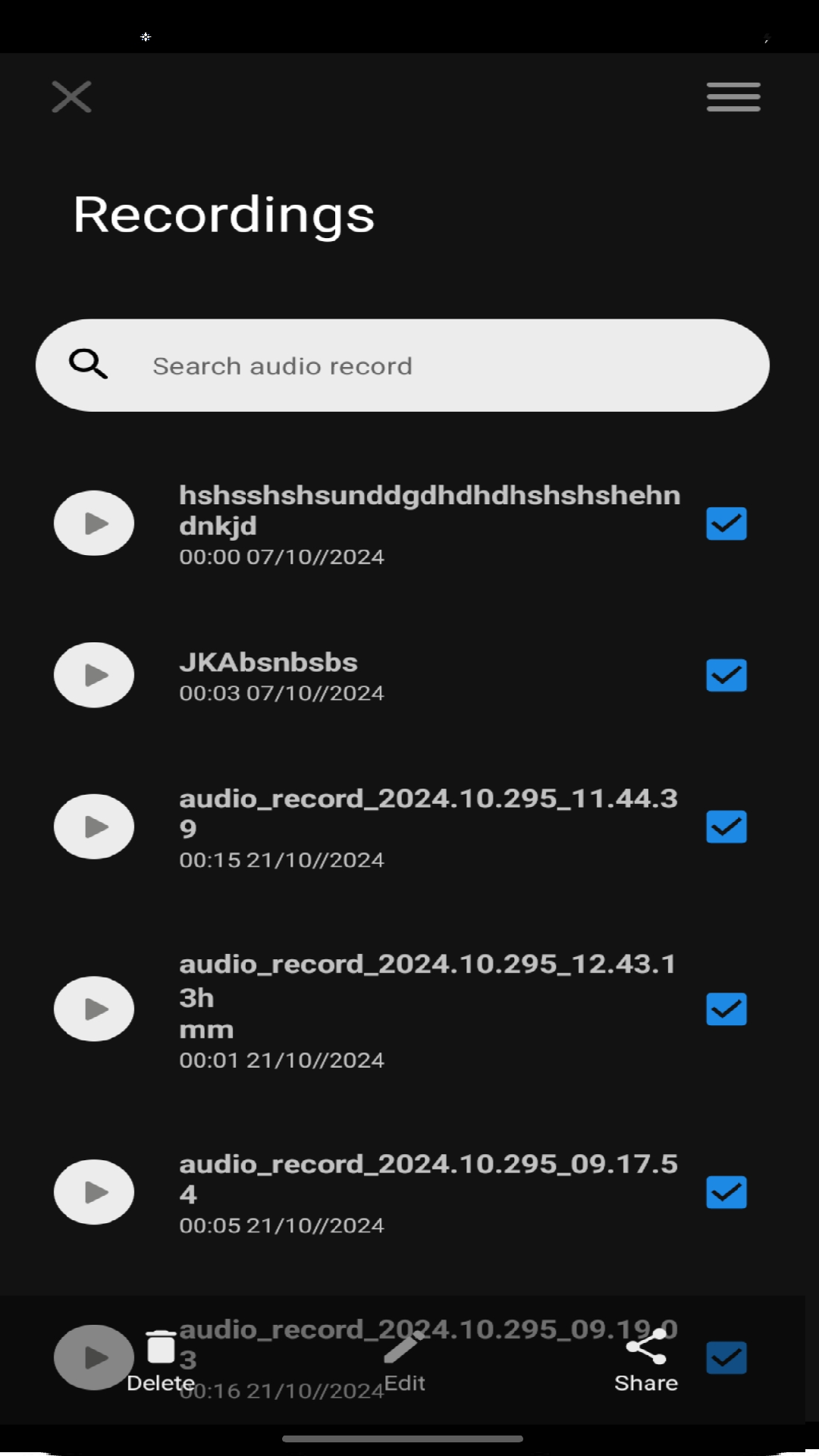Play the hshsshshsunddgdhdhdhshshshehndnkjd recording
Image resolution: width=819 pixels, height=1456 pixels.
pos(93,523)
